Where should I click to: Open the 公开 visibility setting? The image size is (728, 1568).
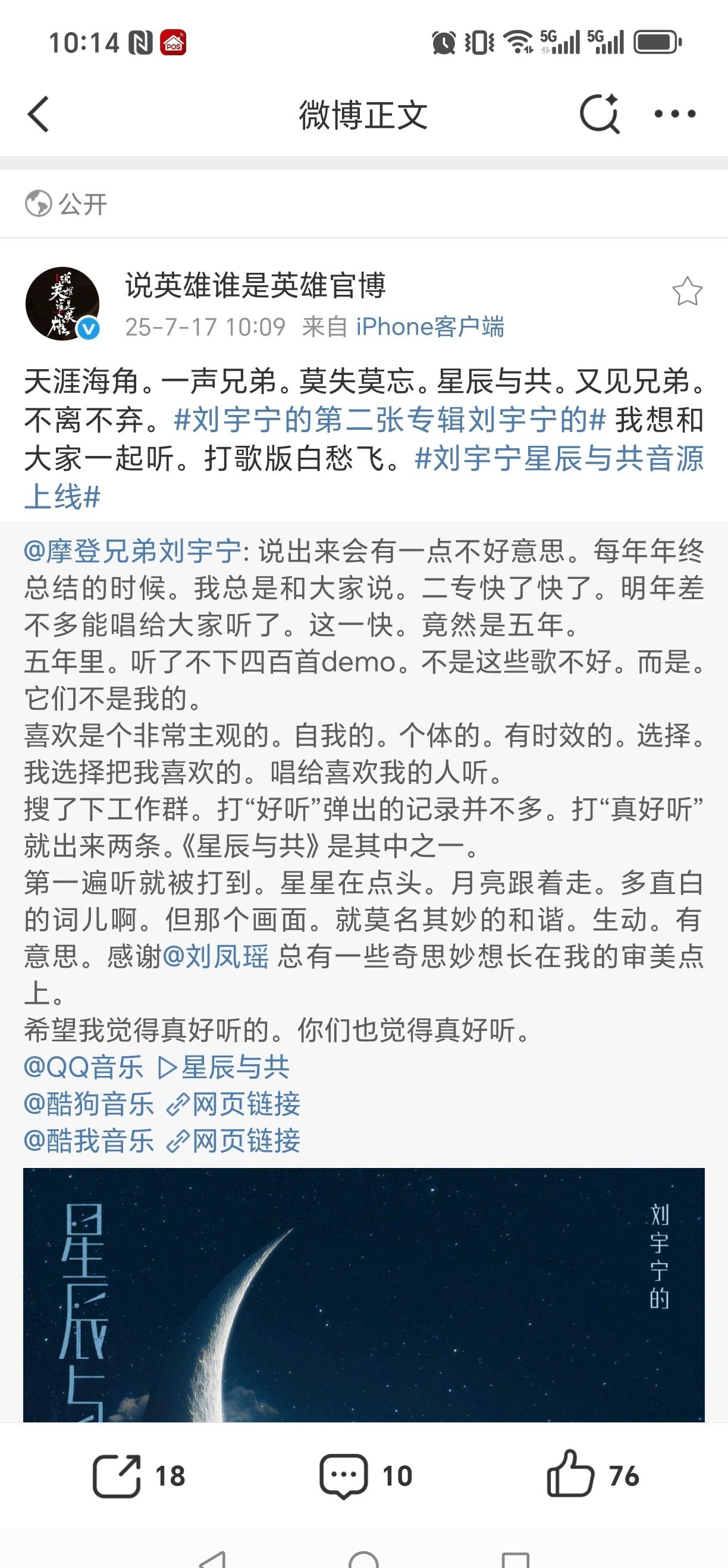tap(66, 204)
